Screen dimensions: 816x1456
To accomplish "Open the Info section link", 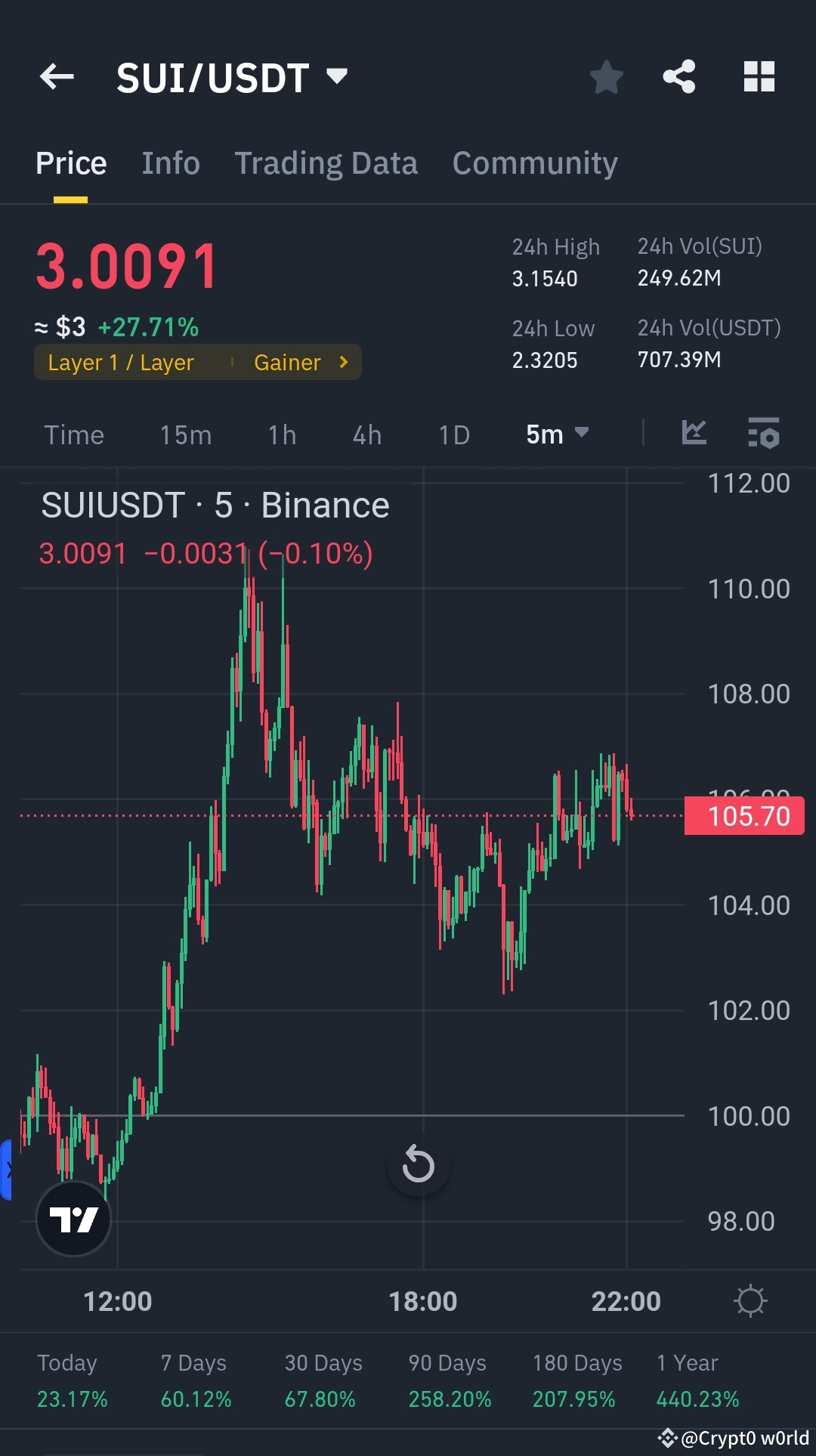I will (x=170, y=162).
